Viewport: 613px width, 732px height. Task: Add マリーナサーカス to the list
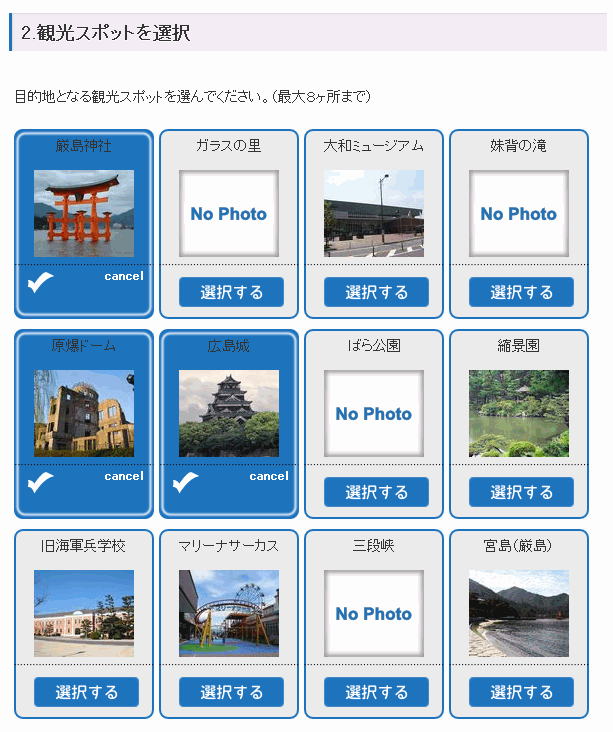click(231, 692)
